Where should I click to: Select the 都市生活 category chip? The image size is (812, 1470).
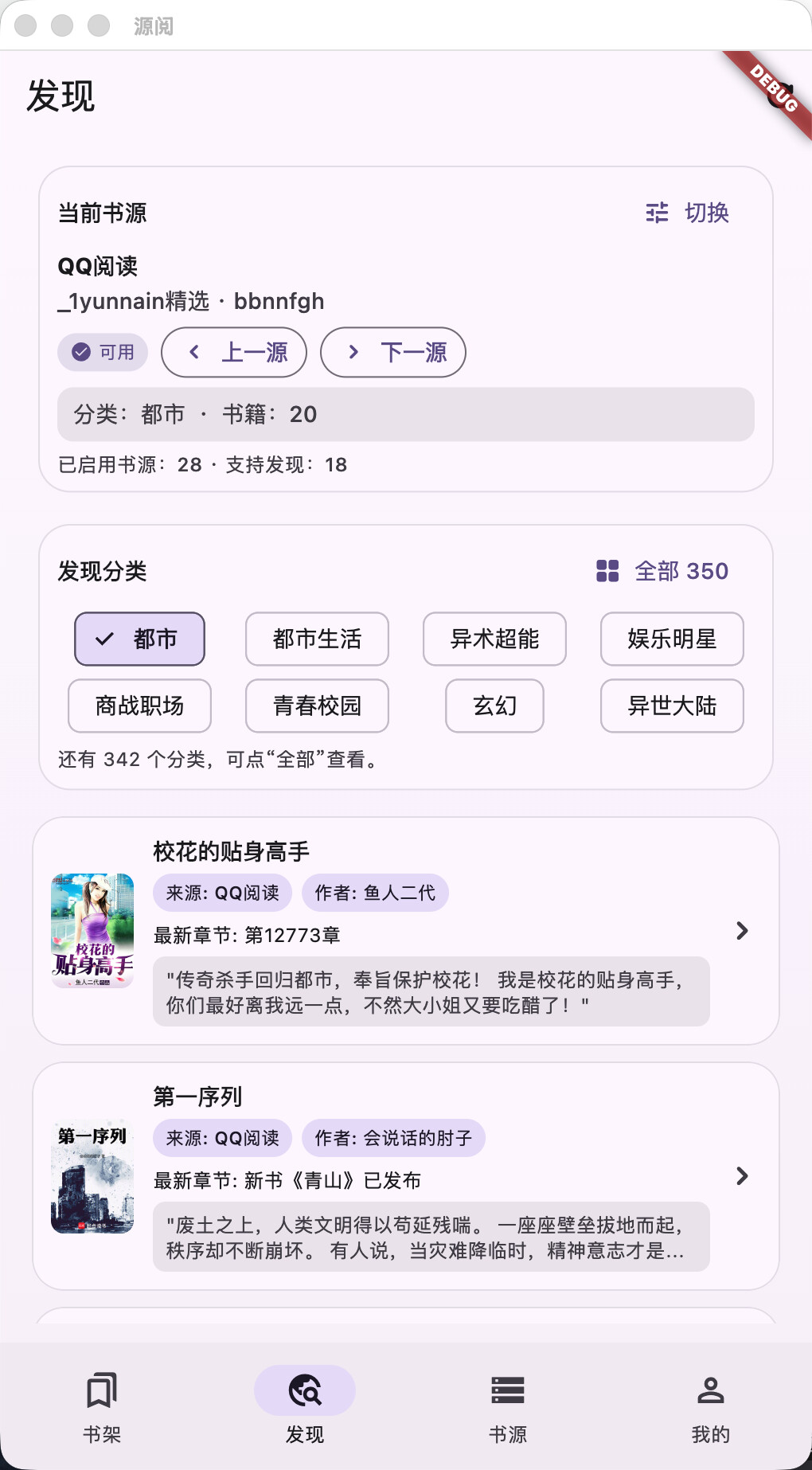pos(317,639)
